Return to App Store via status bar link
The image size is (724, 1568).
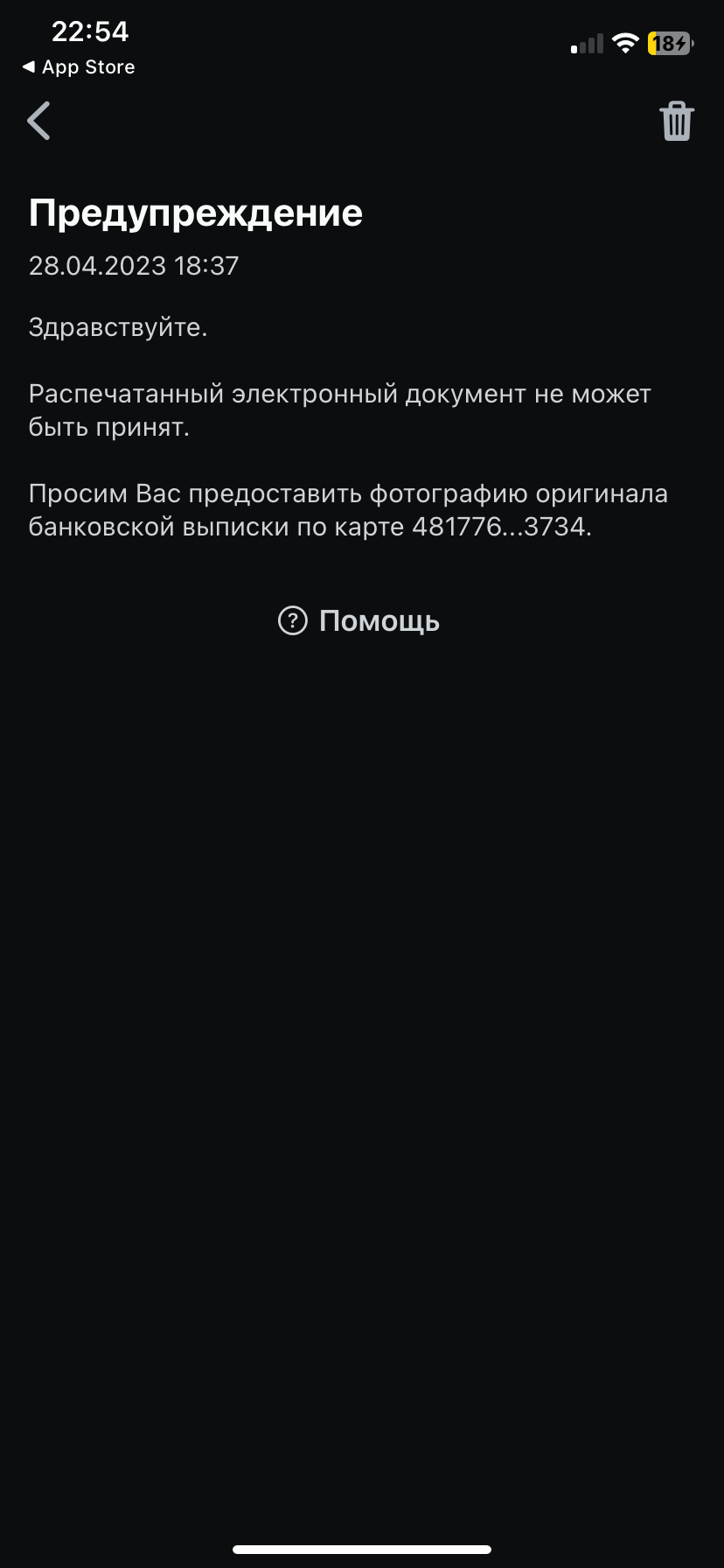79,67
